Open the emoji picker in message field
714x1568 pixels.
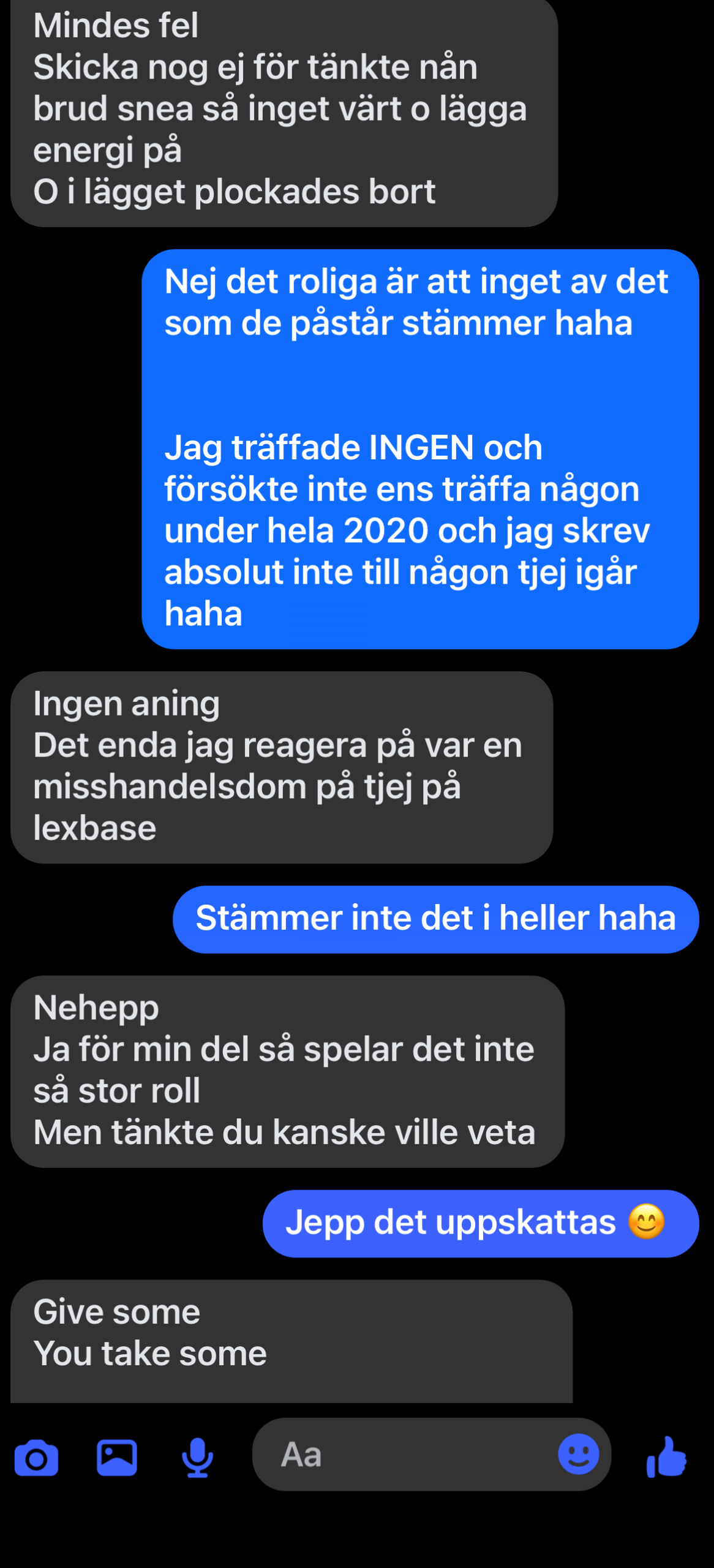tap(578, 1453)
